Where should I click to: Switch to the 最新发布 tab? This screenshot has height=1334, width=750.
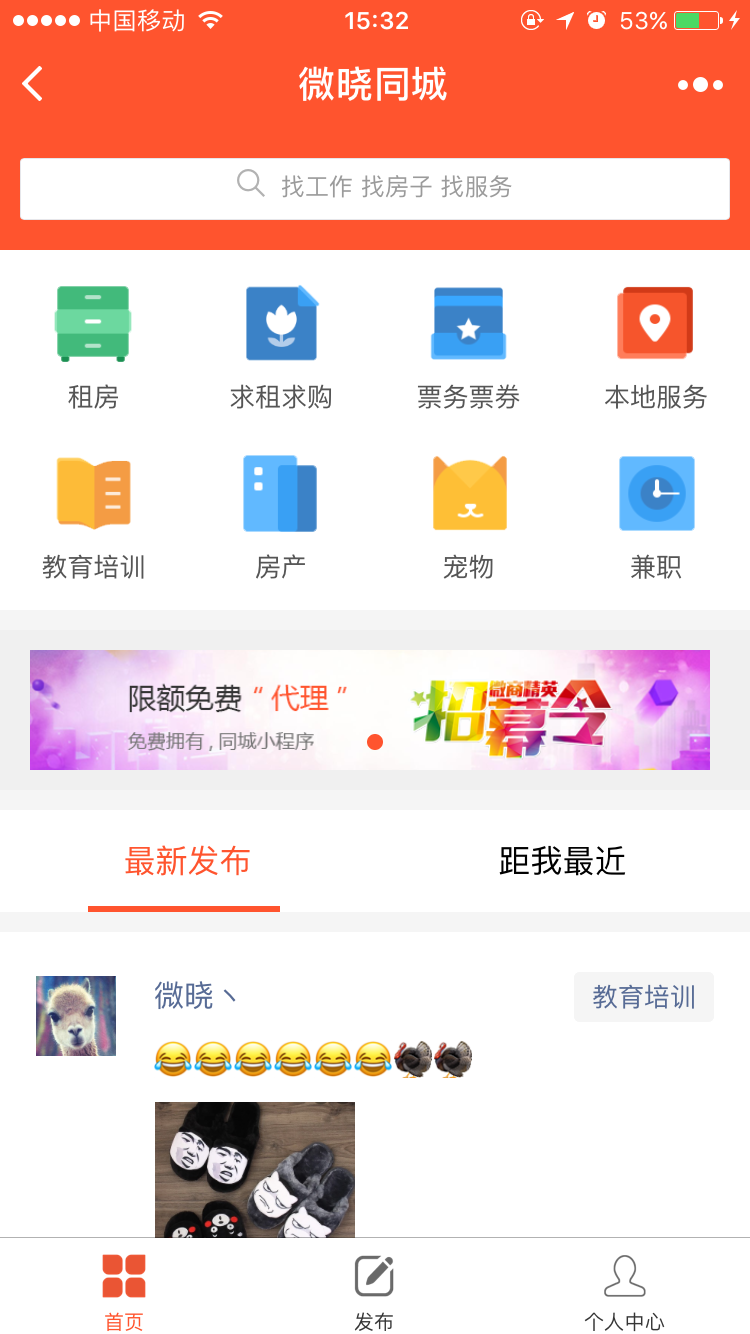point(187,861)
